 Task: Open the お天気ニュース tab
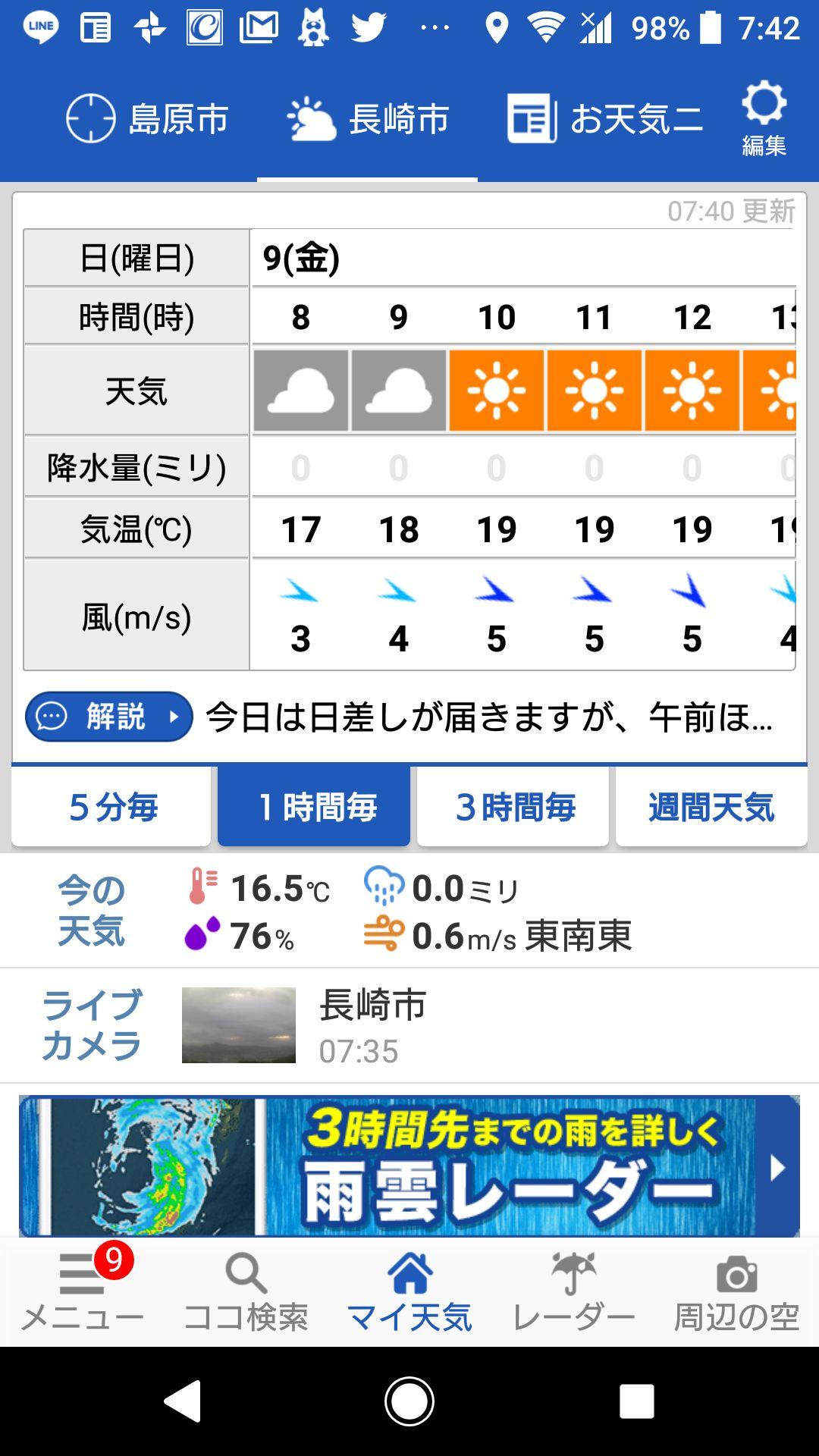(607, 118)
